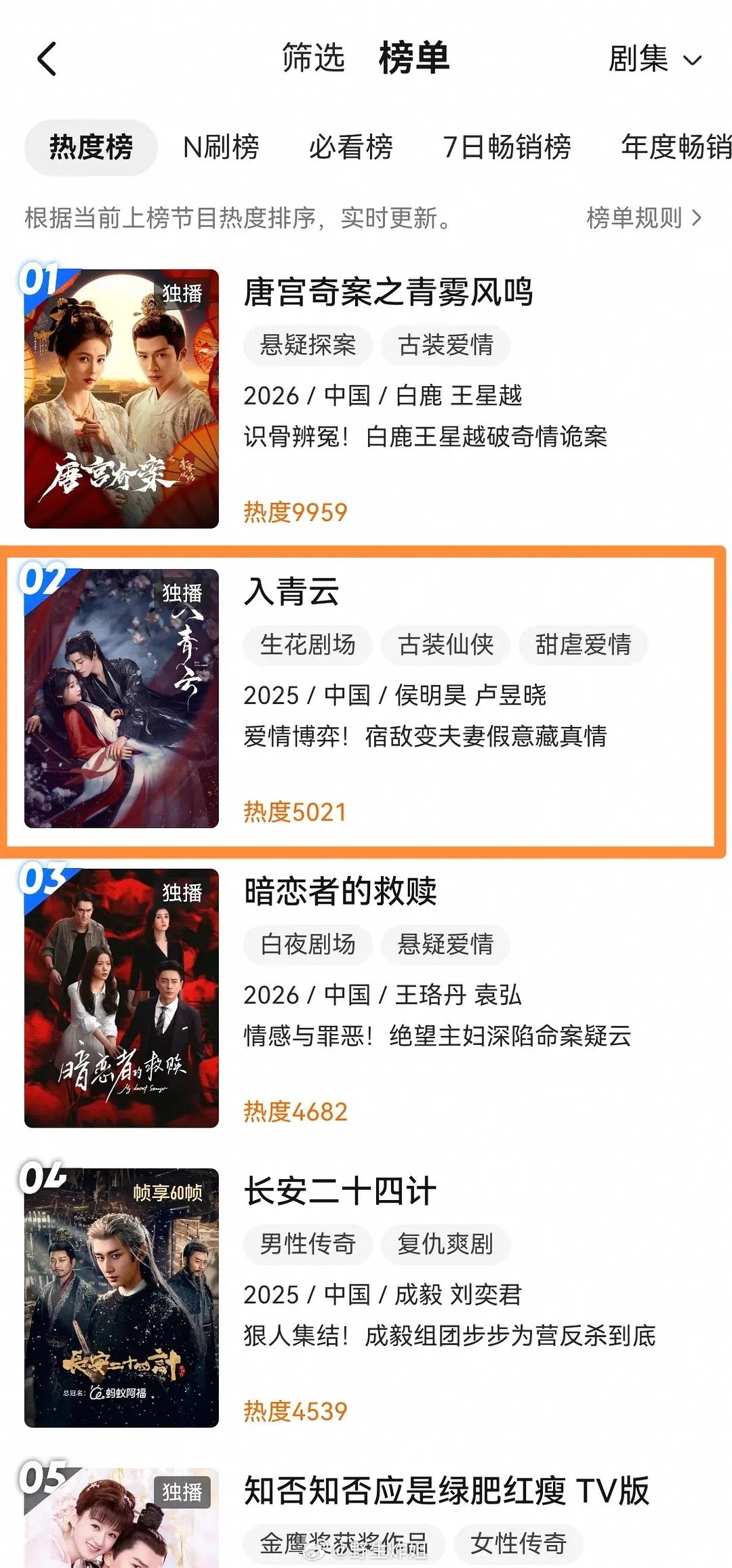Open the 剧集 category dropdown

pyautogui.click(x=654, y=61)
